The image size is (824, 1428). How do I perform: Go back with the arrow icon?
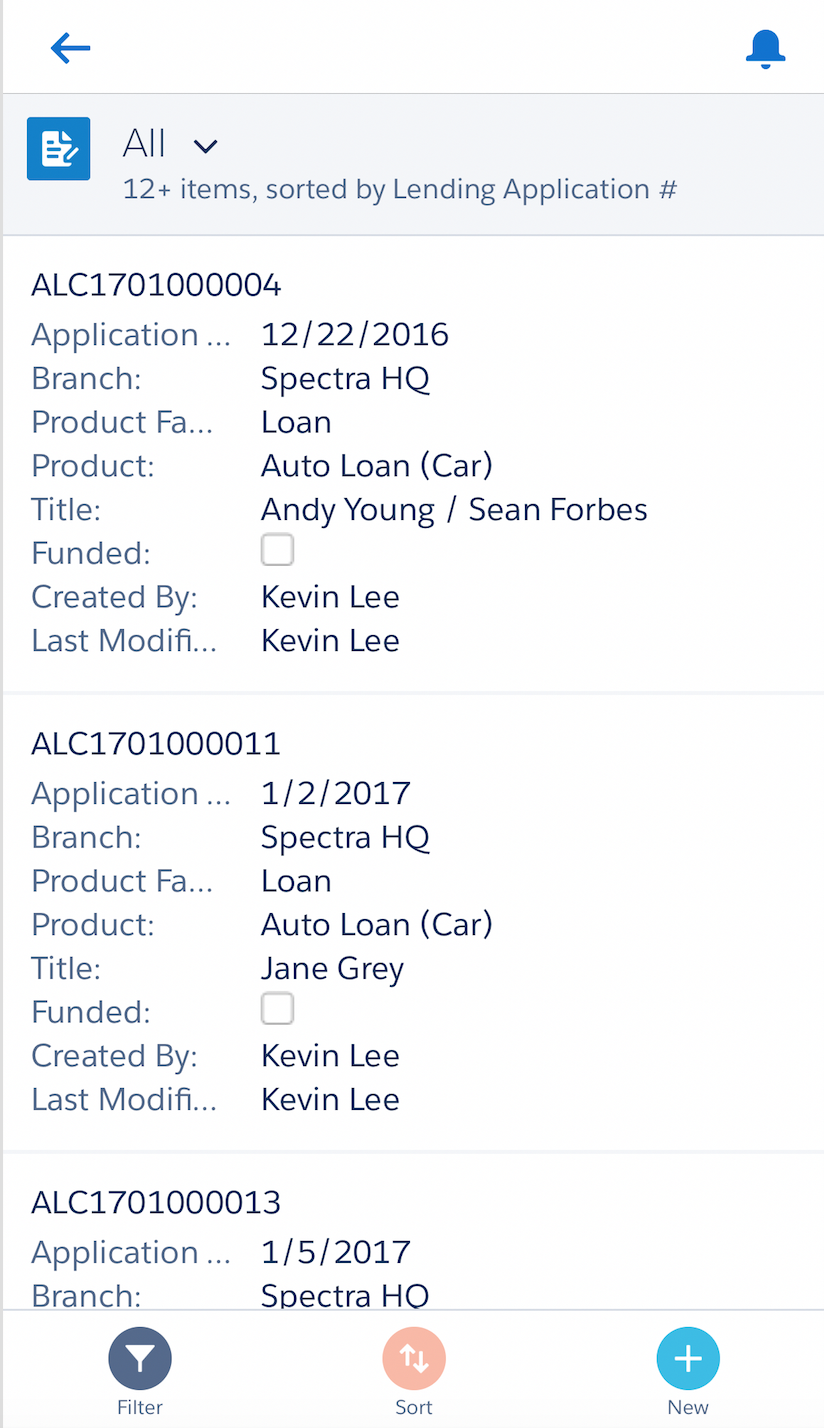[x=70, y=47]
